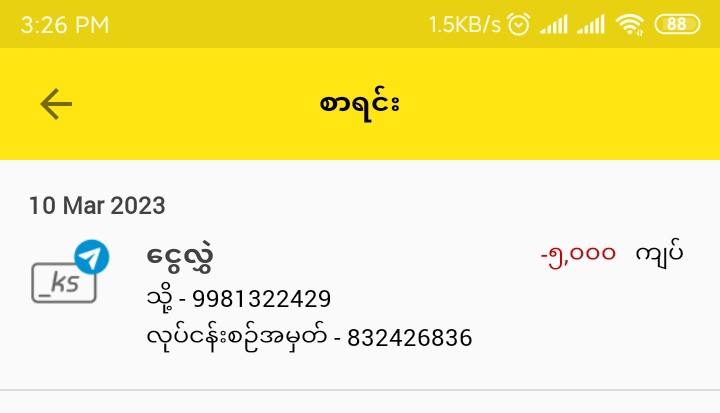
Task: Open the ငွေလွှဲ transfer to 9981322429
Action: click(x=358, y=297)
